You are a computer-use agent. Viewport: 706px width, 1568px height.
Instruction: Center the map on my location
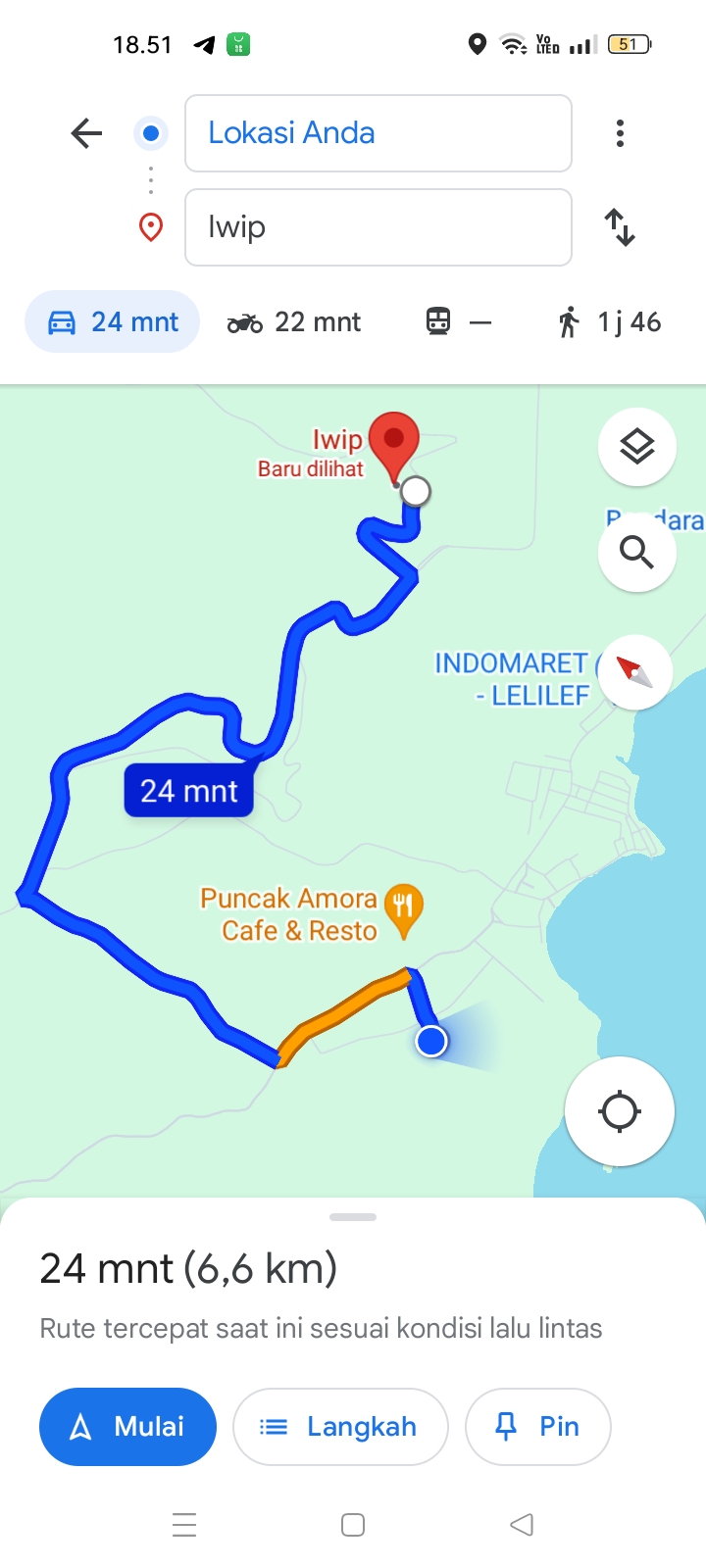pos(620,1111)
